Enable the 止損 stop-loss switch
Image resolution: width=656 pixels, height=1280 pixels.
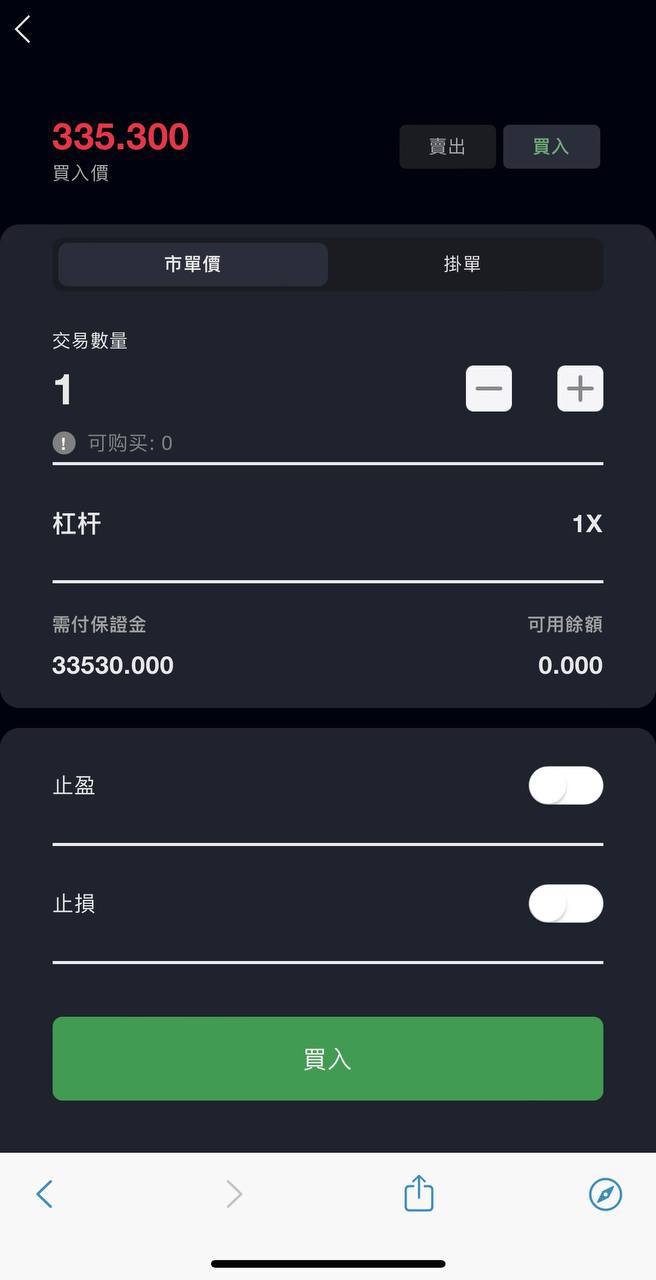[565, 904]
